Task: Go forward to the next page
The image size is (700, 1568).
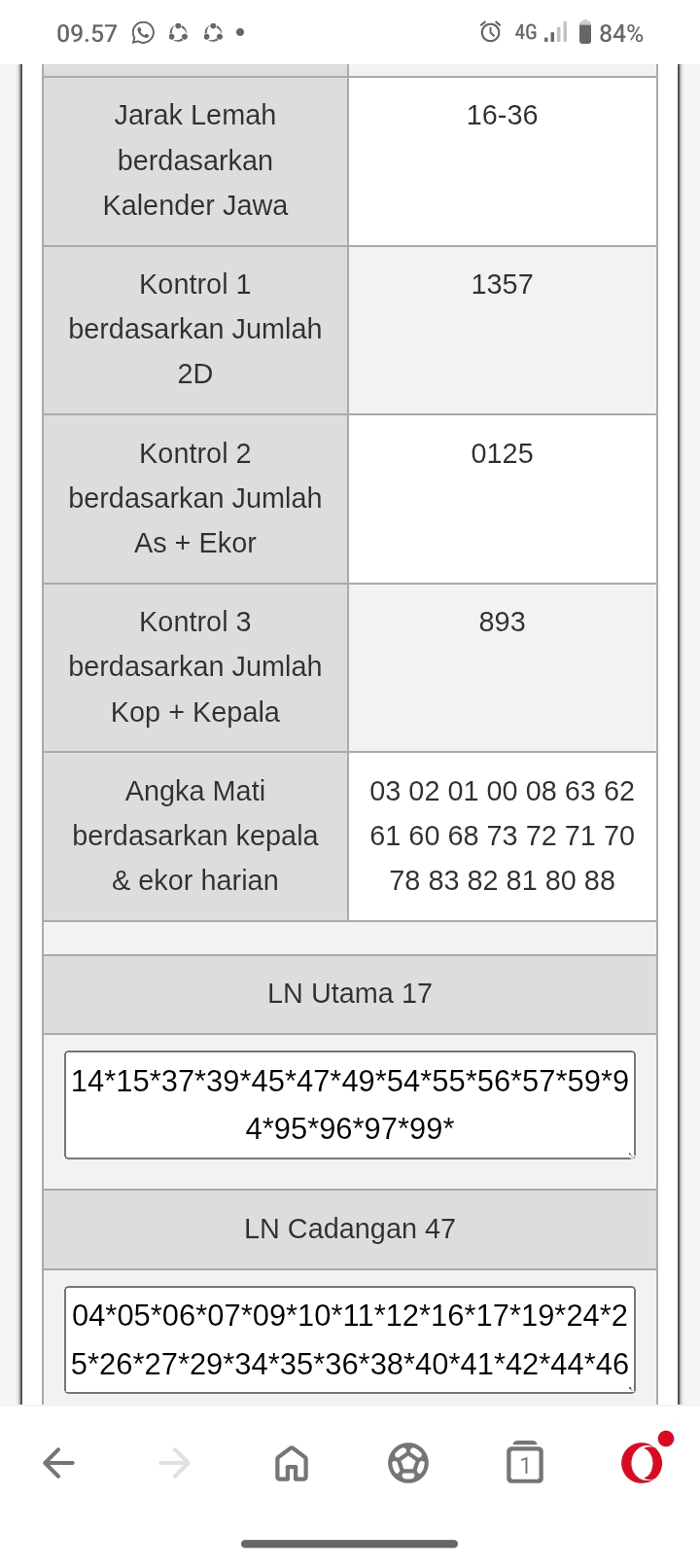Action: pyautogui.click(x=175, y=1462)
